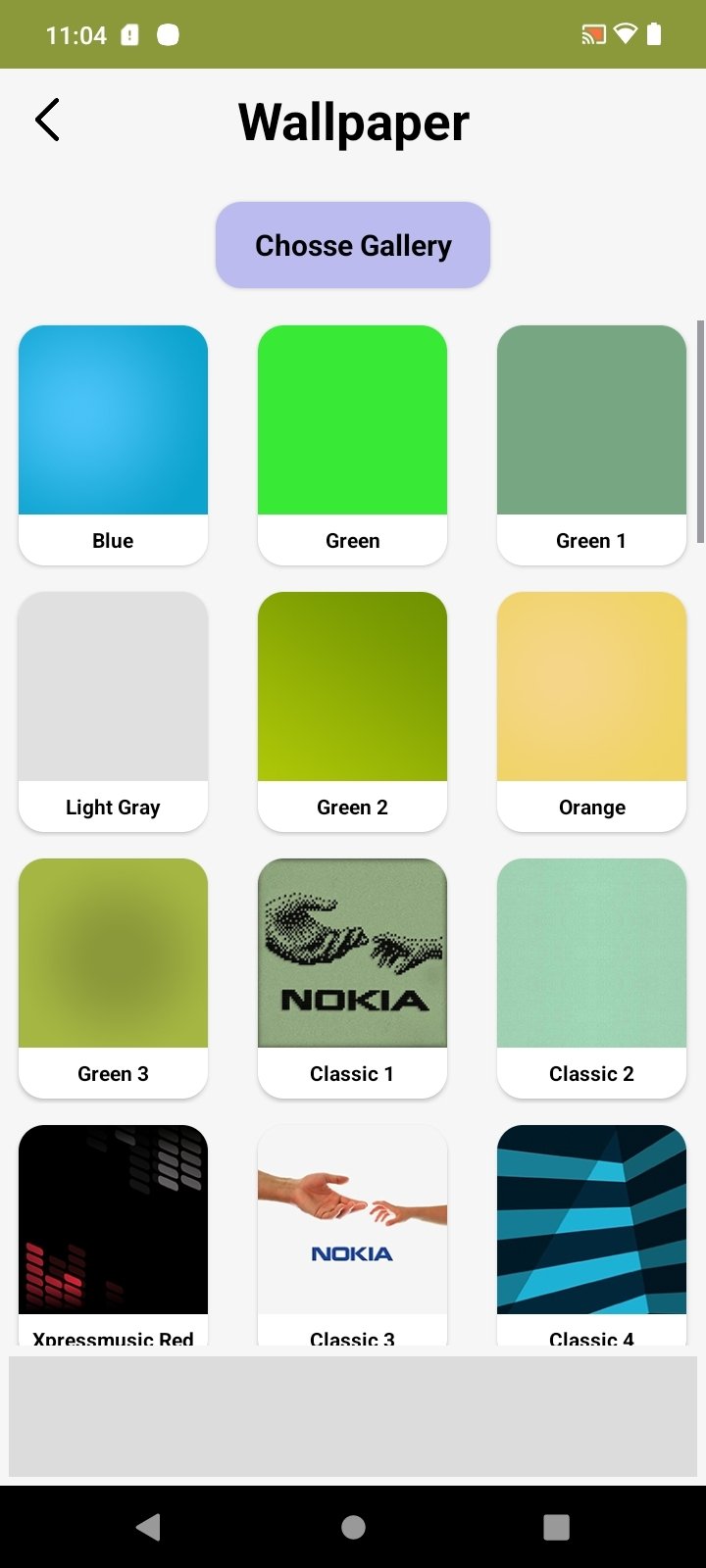Go back from the Wallpaper screen
This screenshot has height=1568, width=706.
click(x=47, y=120)
